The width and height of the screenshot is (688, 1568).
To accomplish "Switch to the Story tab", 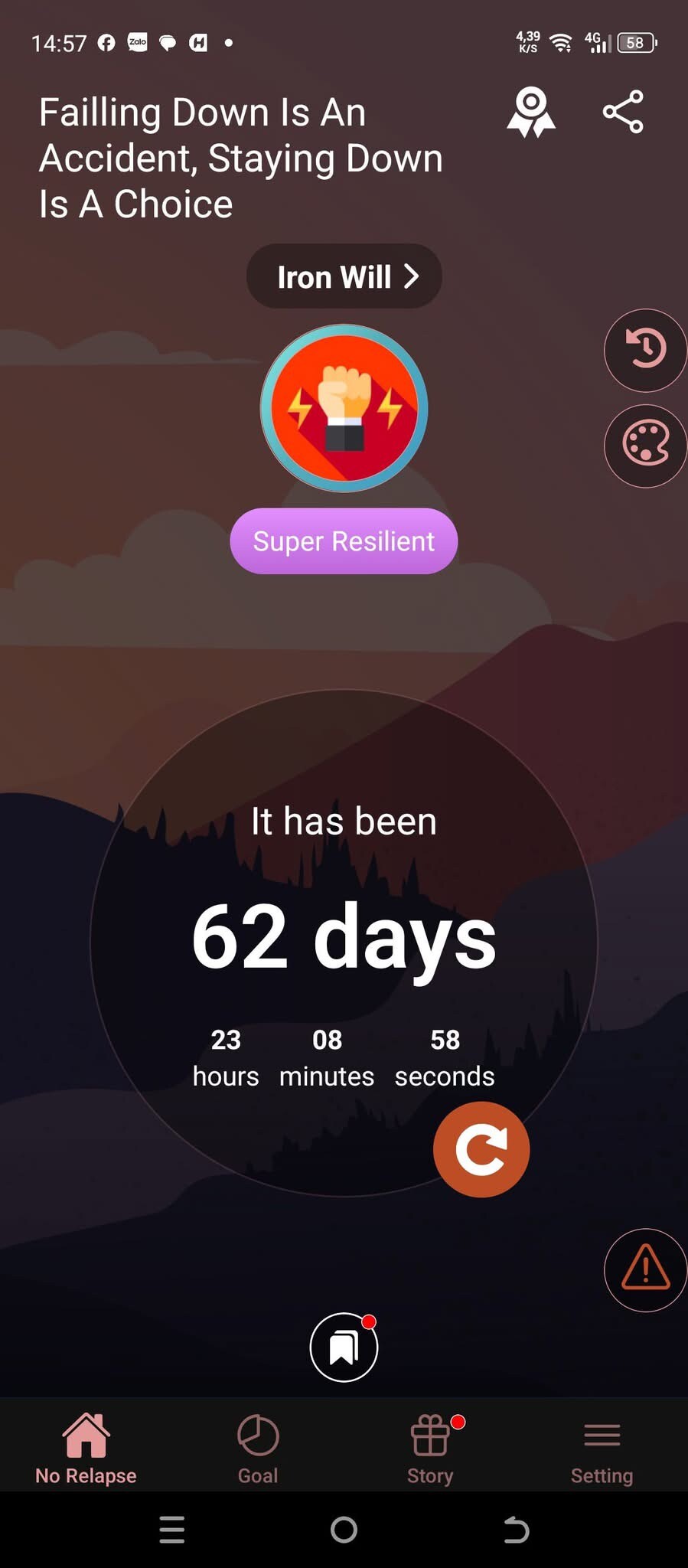I will pyautogui.click(x=430, y=1448).
